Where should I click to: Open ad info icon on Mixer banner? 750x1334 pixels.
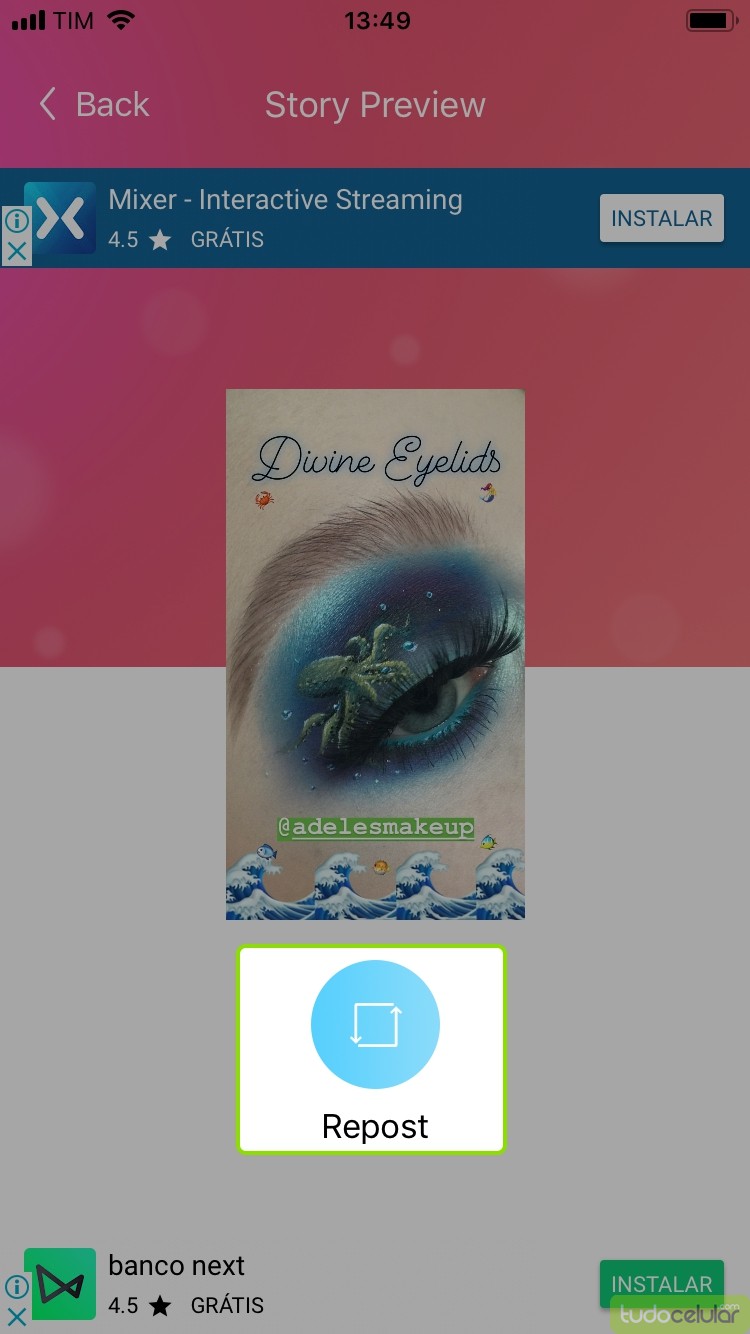[16, 221]
